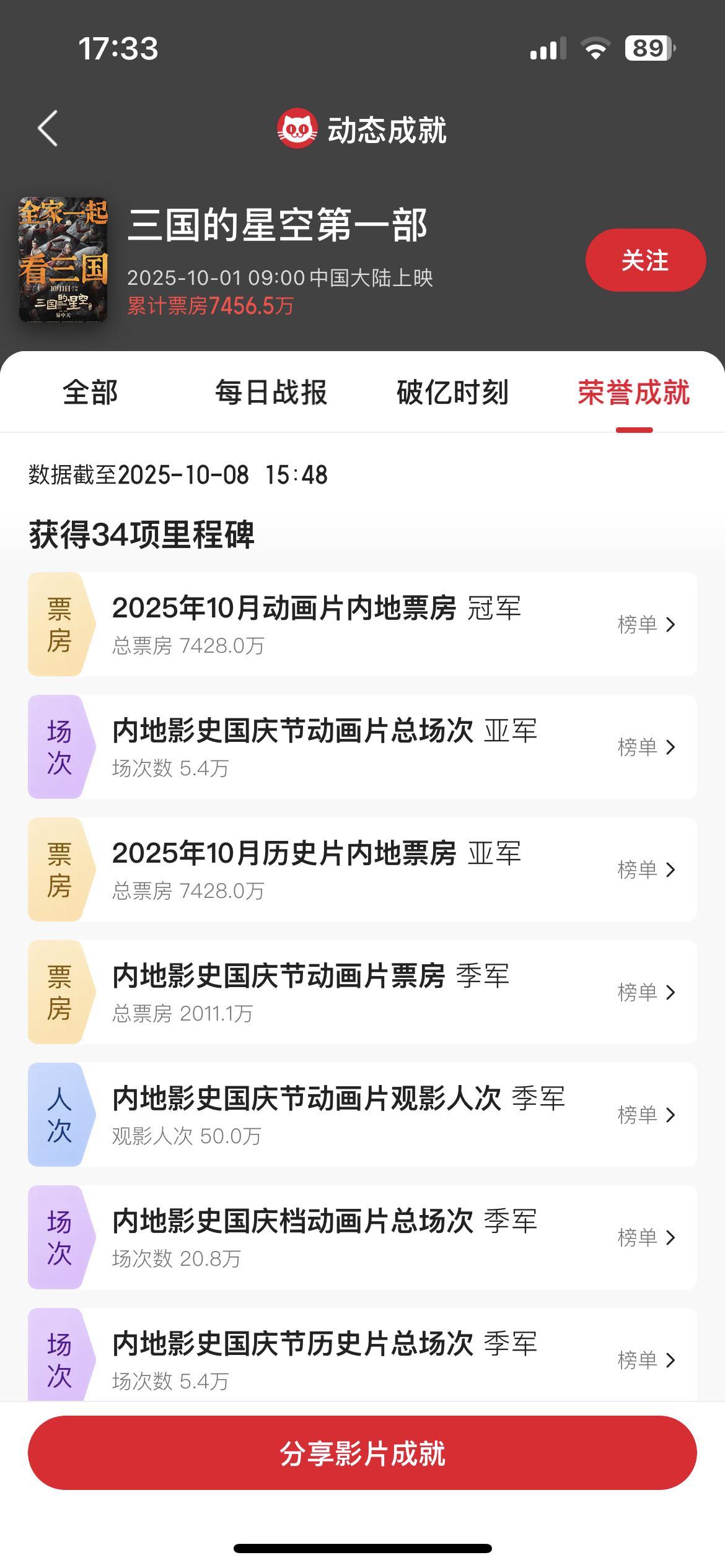
Task: Tap the red 关注 follow button
Action: tap(645, 260)
